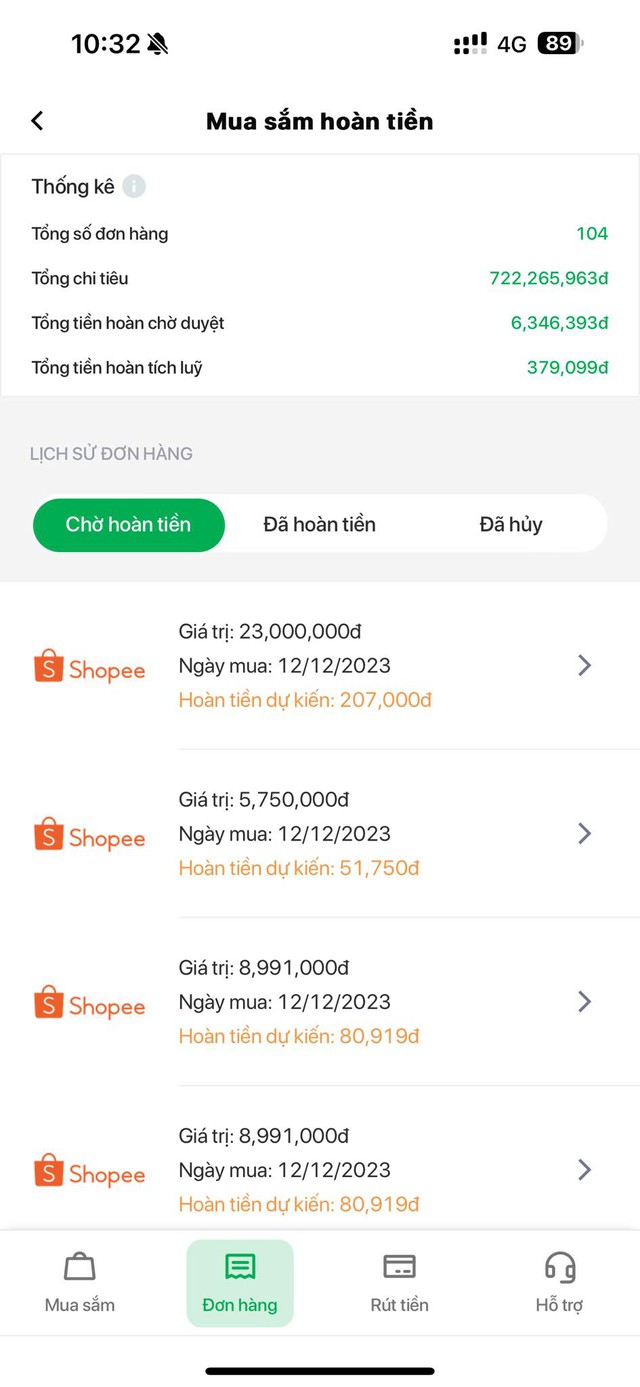Screen dimensions: 640x1387
Task: Open the Hỗ trợ support tab
Action: [x=559, y=1283]
